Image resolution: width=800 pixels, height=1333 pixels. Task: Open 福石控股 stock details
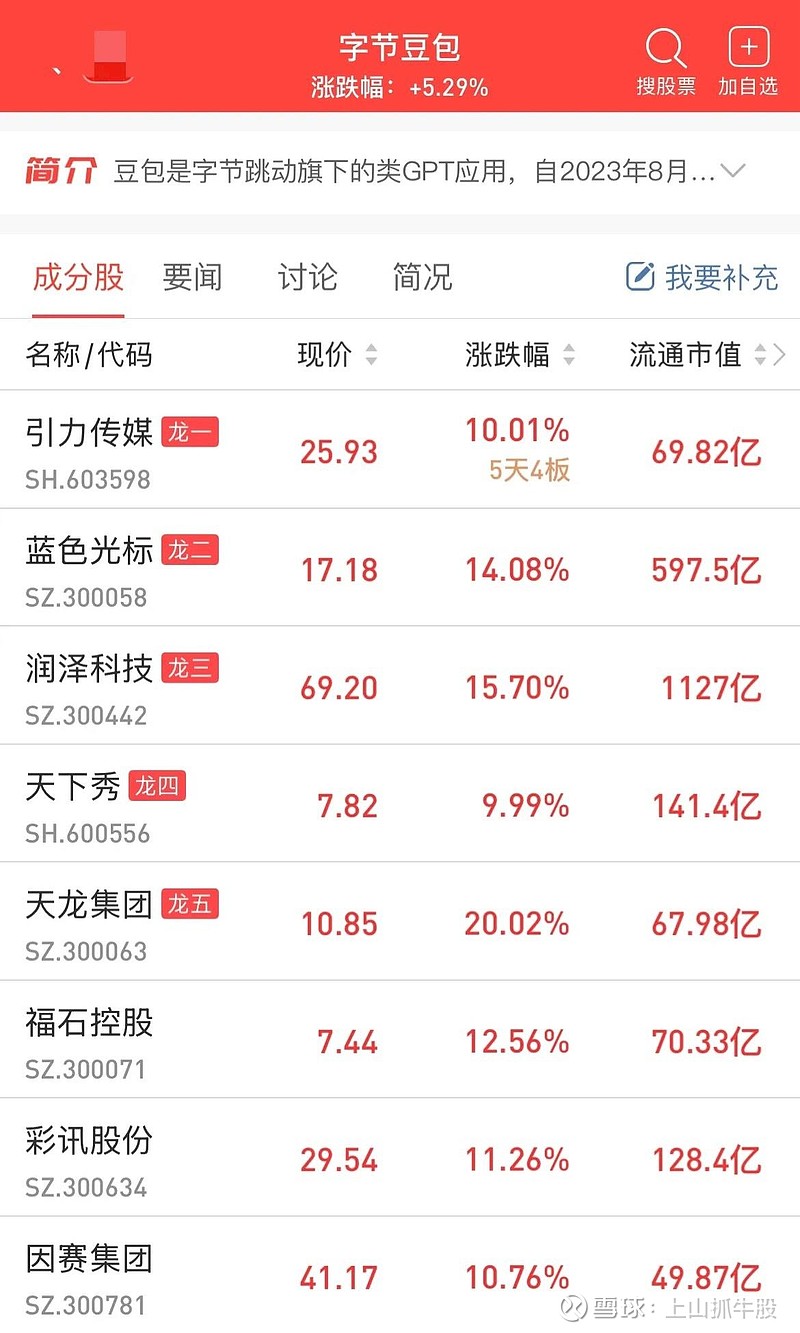point(400,1040)
